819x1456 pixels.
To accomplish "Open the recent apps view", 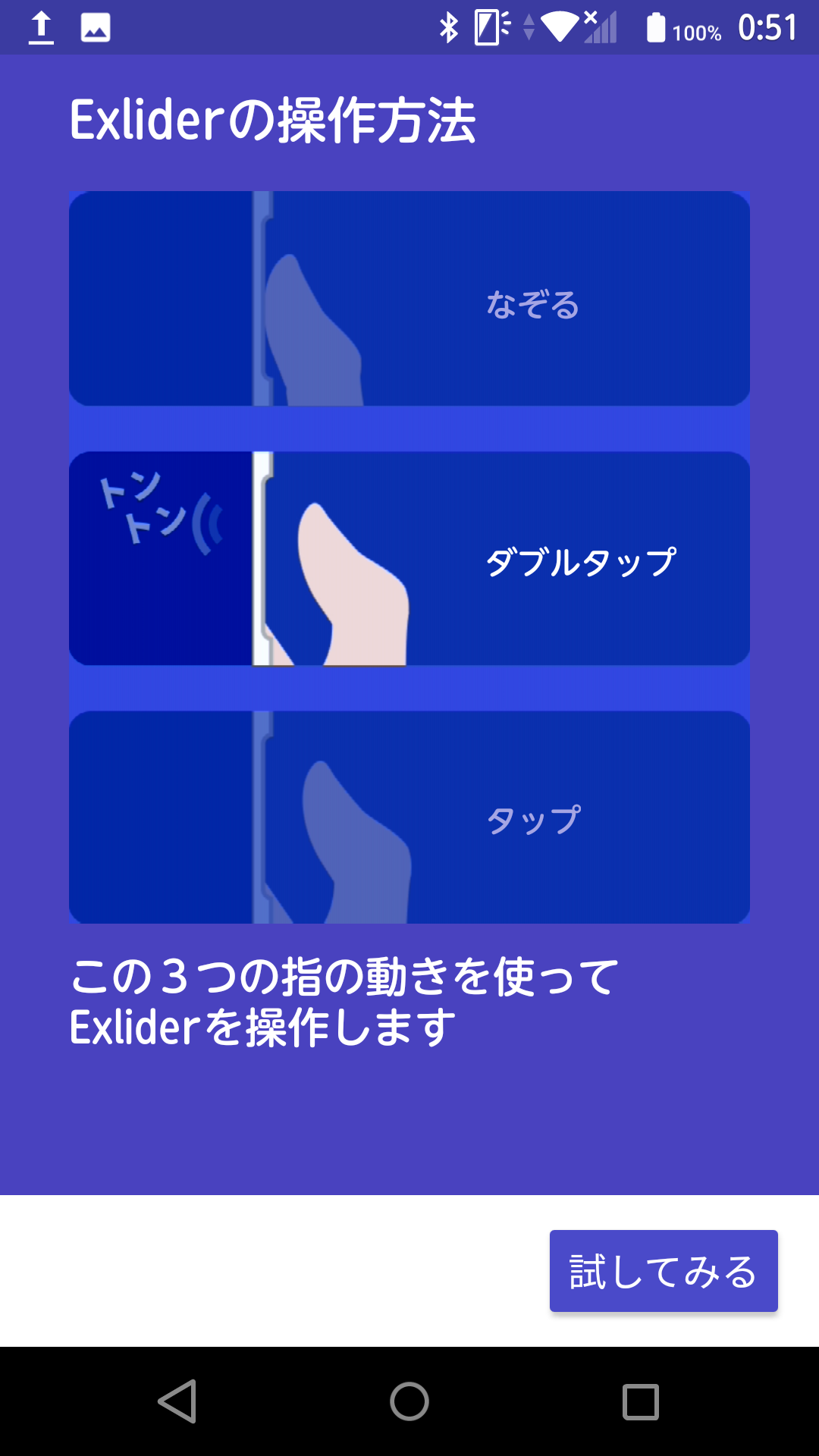I will pos(641,1401).
